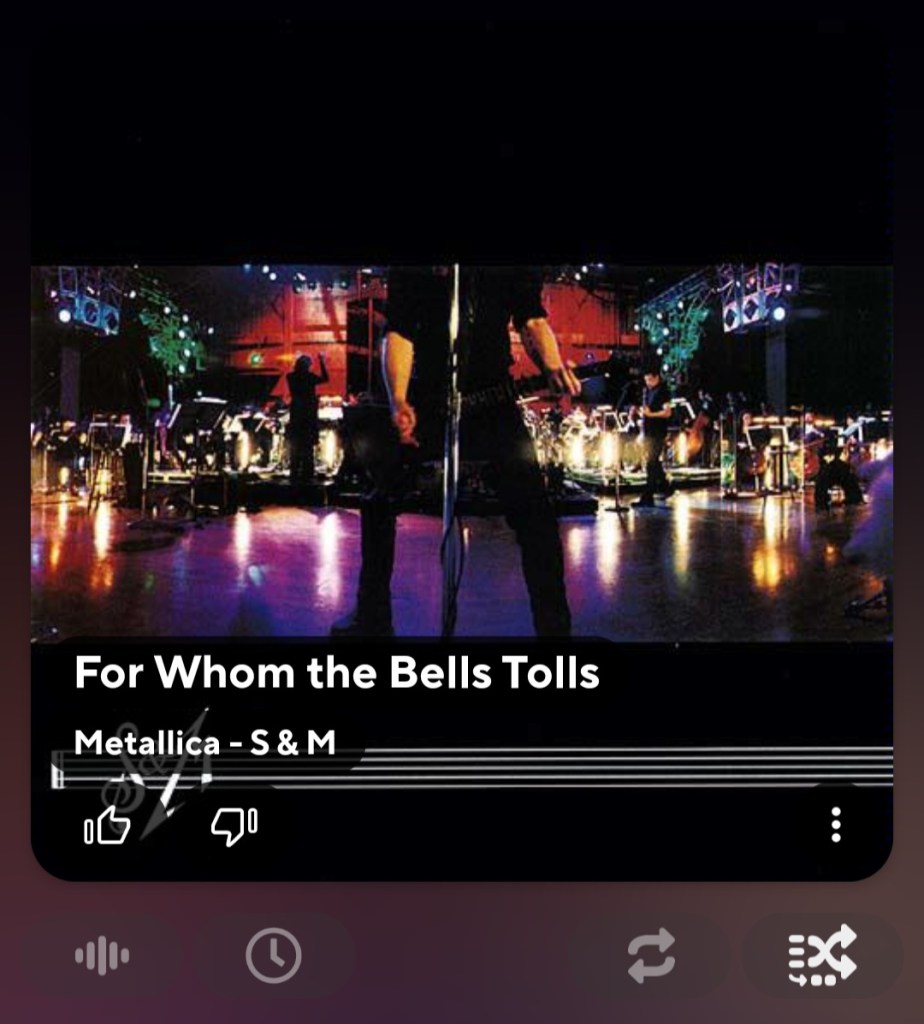
Task: Toggle shuffle playback
Action: pyautogui.click(x=822, y=955)
